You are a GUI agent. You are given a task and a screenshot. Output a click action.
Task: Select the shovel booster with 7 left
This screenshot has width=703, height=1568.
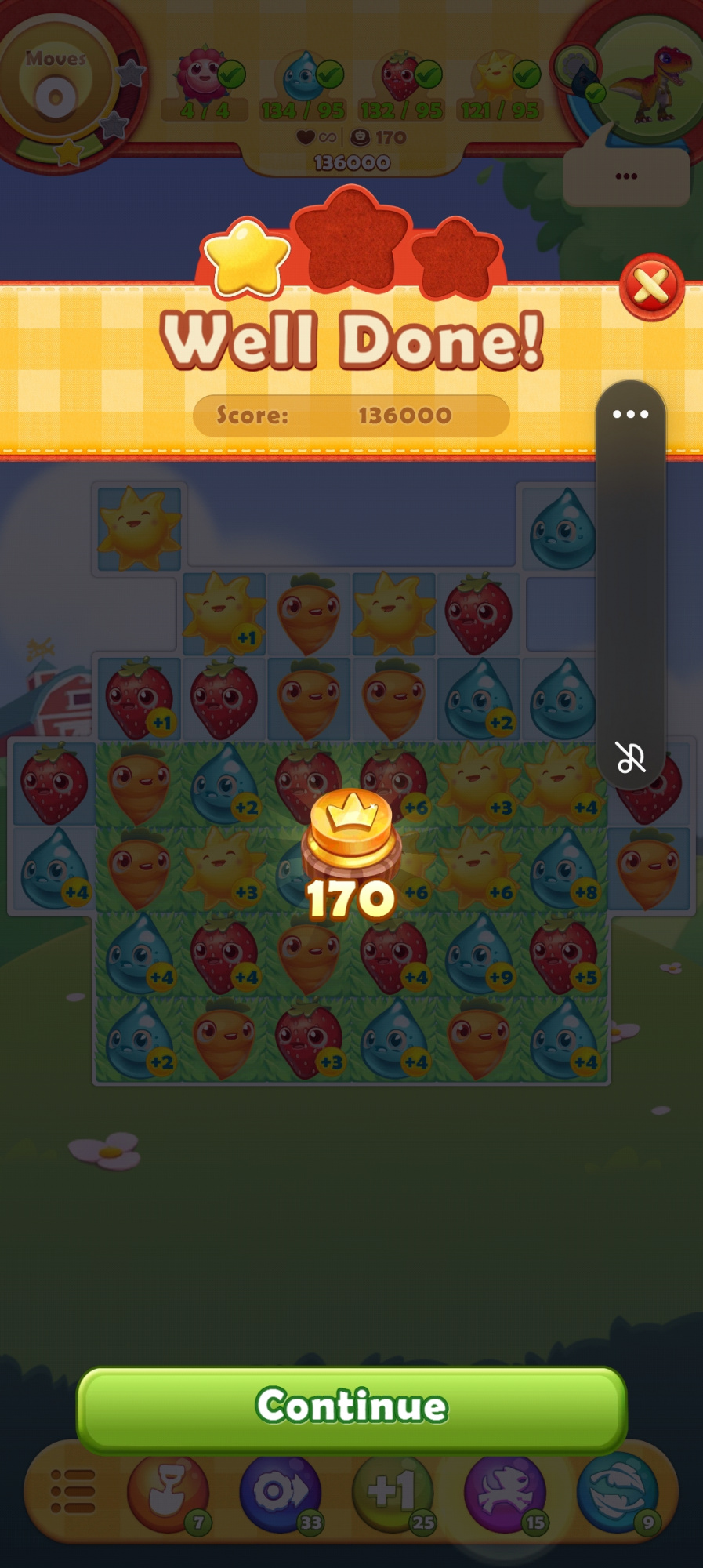pos(168,1492)
